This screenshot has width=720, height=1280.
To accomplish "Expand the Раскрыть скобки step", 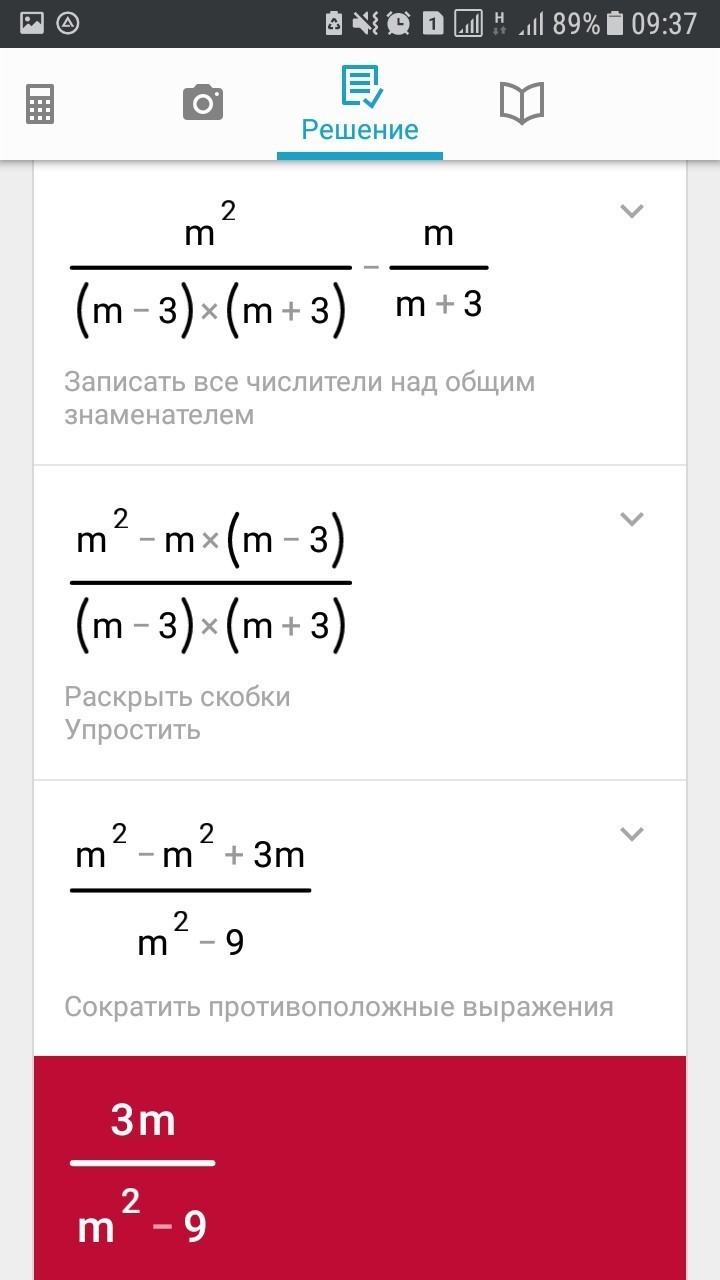I will tap(631, 519).
